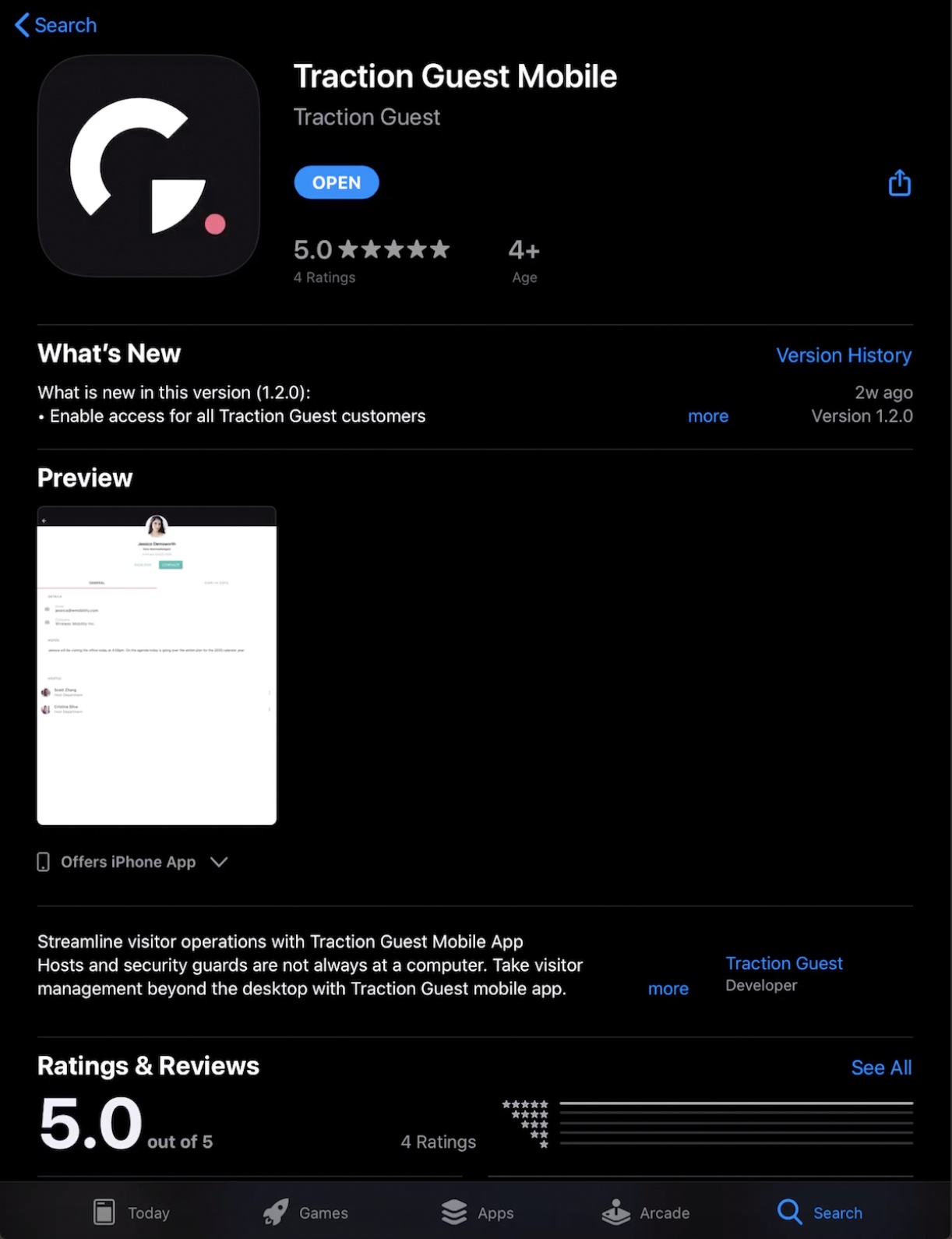
Task: Open the Traction Guest Mobile app
Action: [336, 182]
